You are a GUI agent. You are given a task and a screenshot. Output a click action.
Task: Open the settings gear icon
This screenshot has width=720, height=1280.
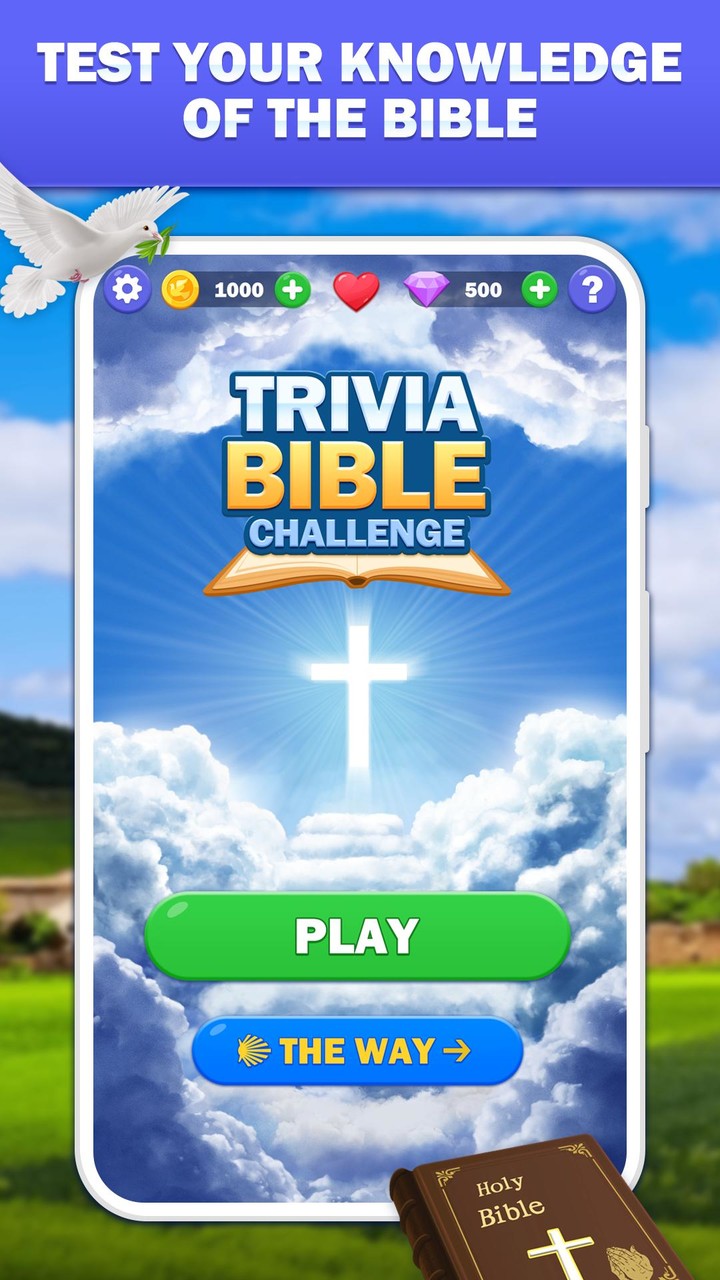point(128,290)
